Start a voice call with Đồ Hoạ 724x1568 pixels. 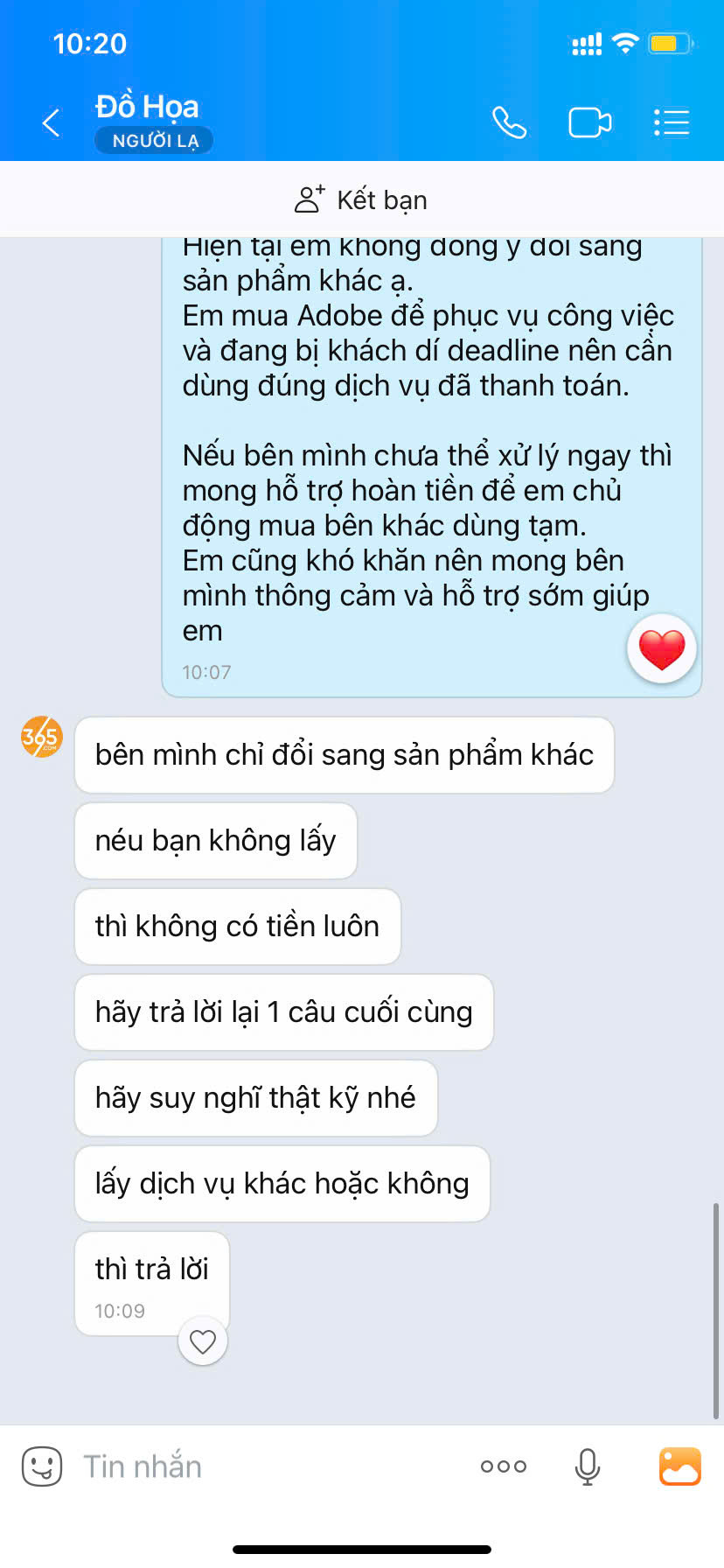click(x=509, y=122)
